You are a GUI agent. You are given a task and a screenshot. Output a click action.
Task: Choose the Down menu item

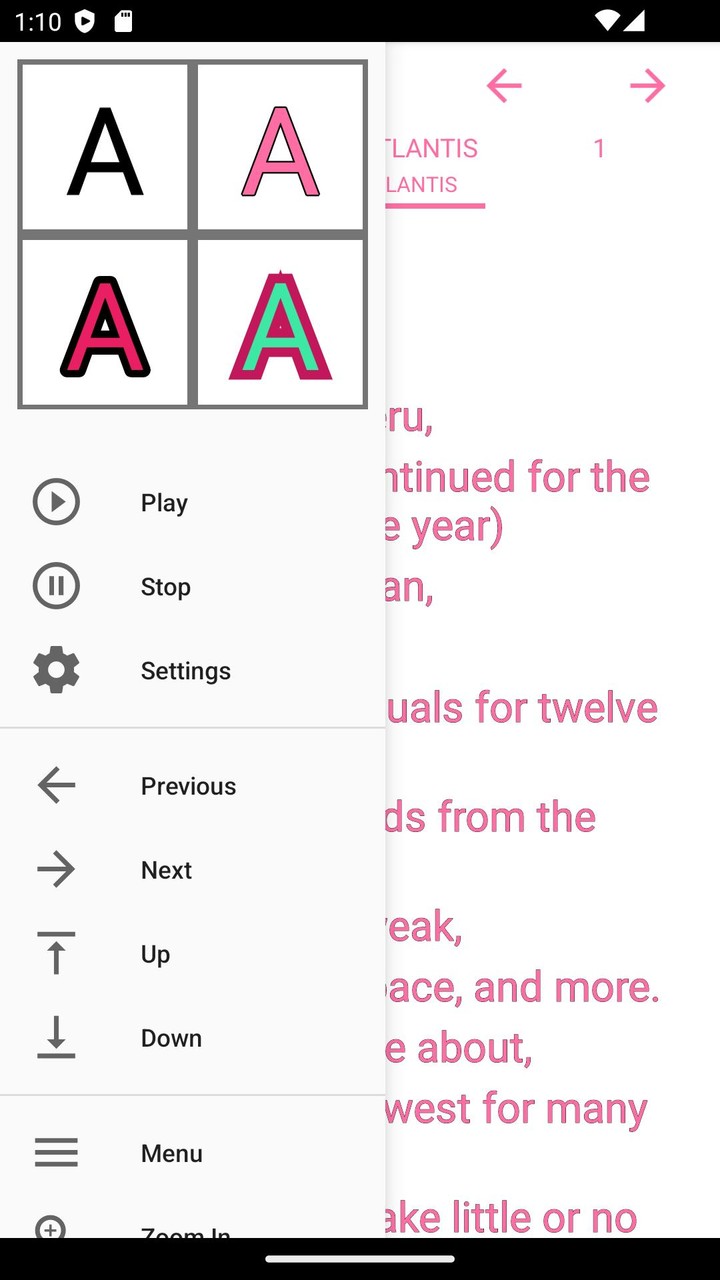pyautogui.click(x=171, y=1038)
